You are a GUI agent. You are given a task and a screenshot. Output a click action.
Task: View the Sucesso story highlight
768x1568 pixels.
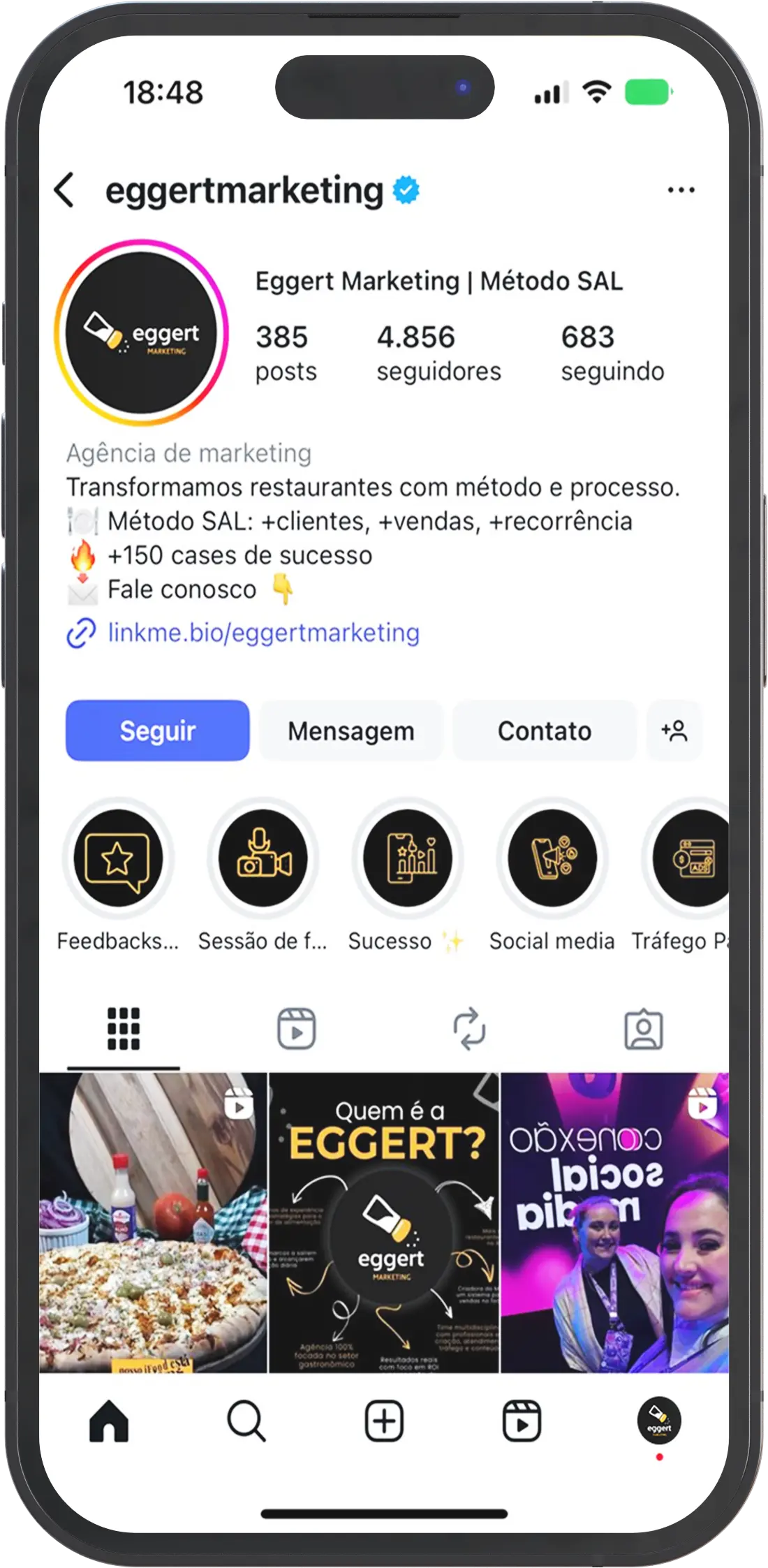click(x=408, y=858)
